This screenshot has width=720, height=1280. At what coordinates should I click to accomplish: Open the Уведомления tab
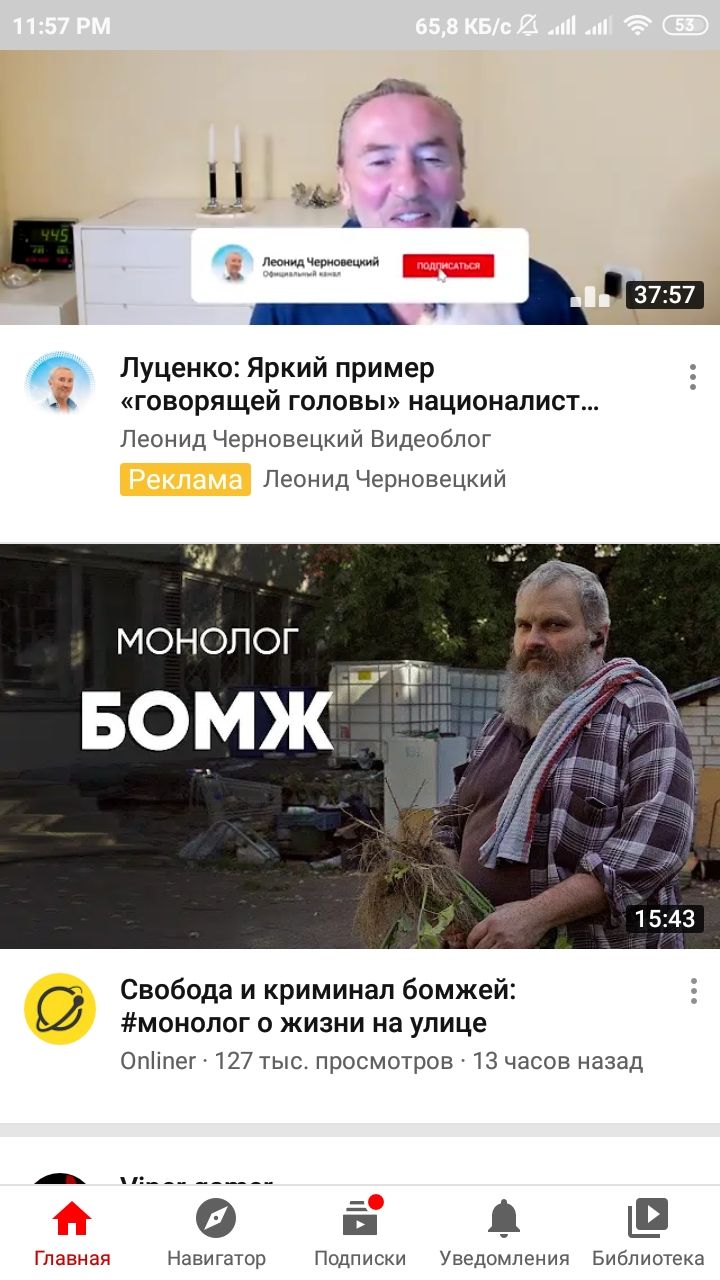point(504,1234)
